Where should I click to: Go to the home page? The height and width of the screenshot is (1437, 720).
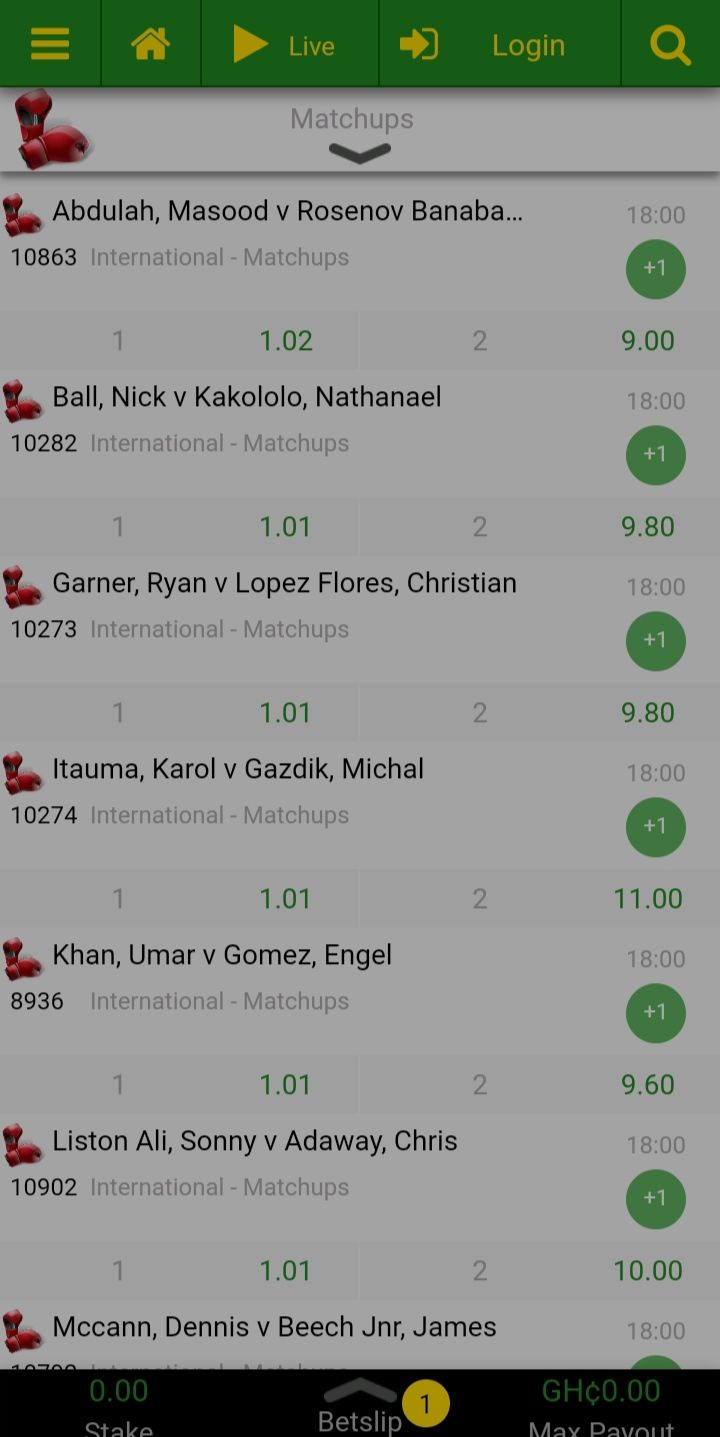coord(150,44)
